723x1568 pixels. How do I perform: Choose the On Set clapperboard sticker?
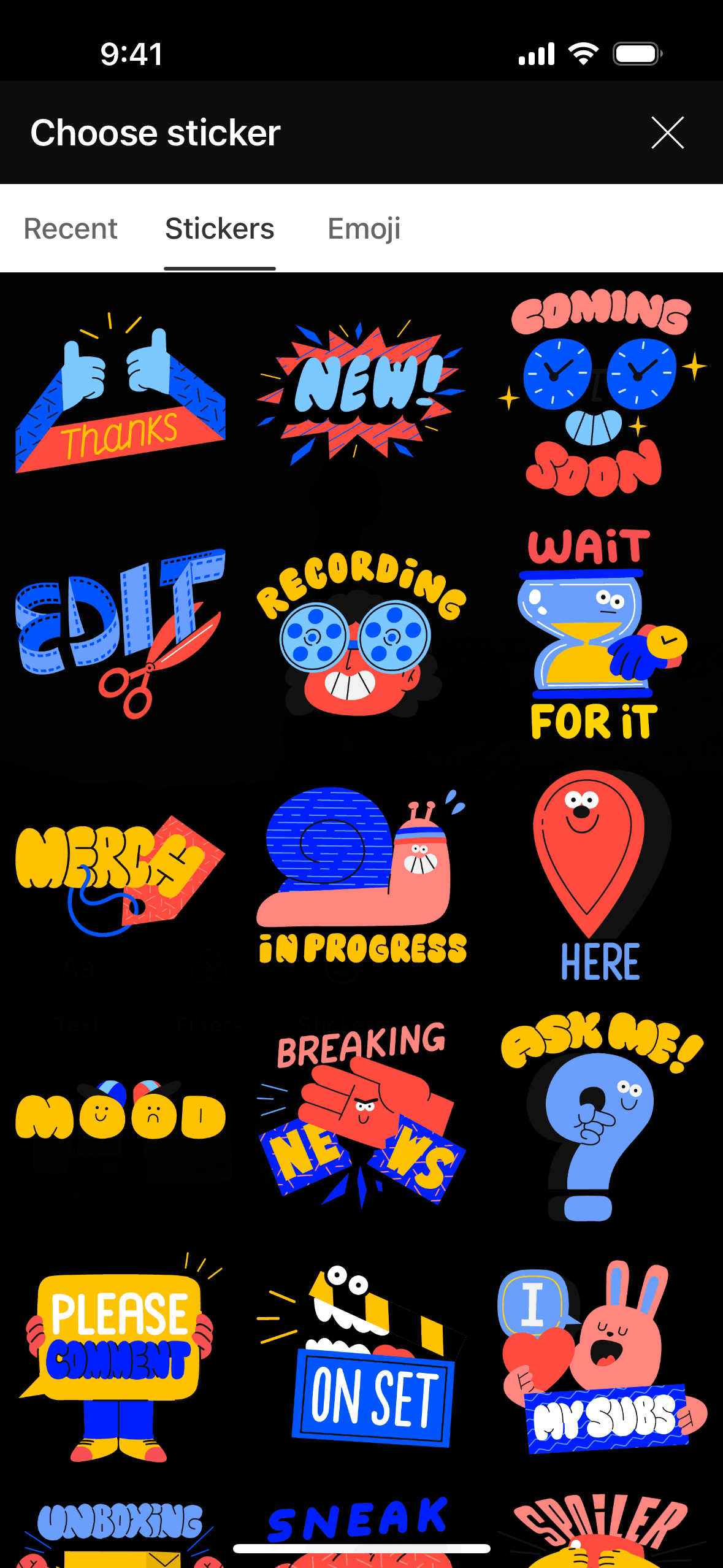(x=361, y=1356)
